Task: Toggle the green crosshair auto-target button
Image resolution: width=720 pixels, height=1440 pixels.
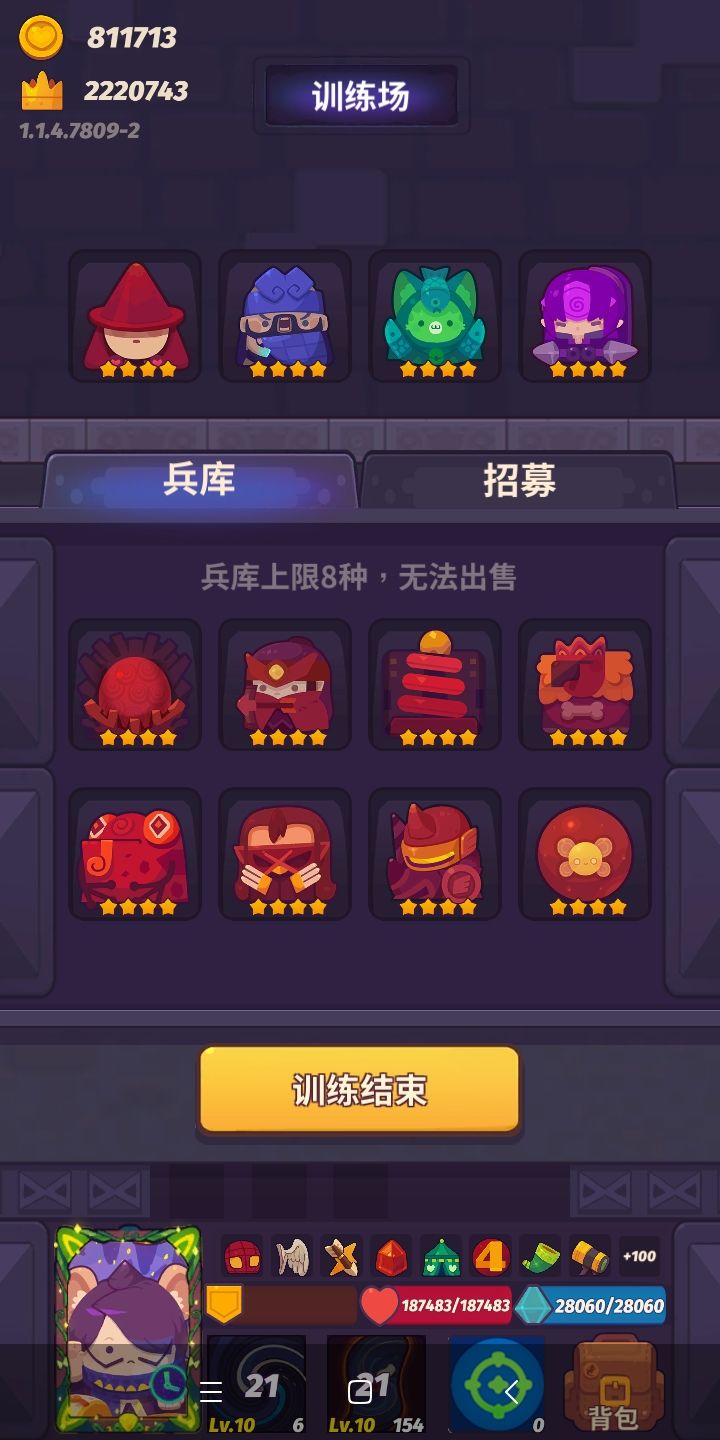Action: 492,1385
